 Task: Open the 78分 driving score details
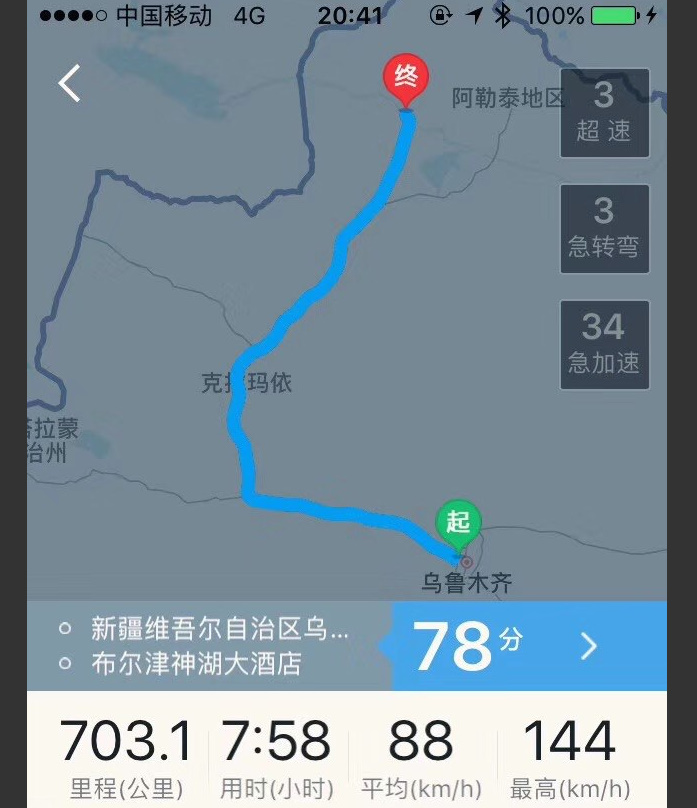coord(528,646)
